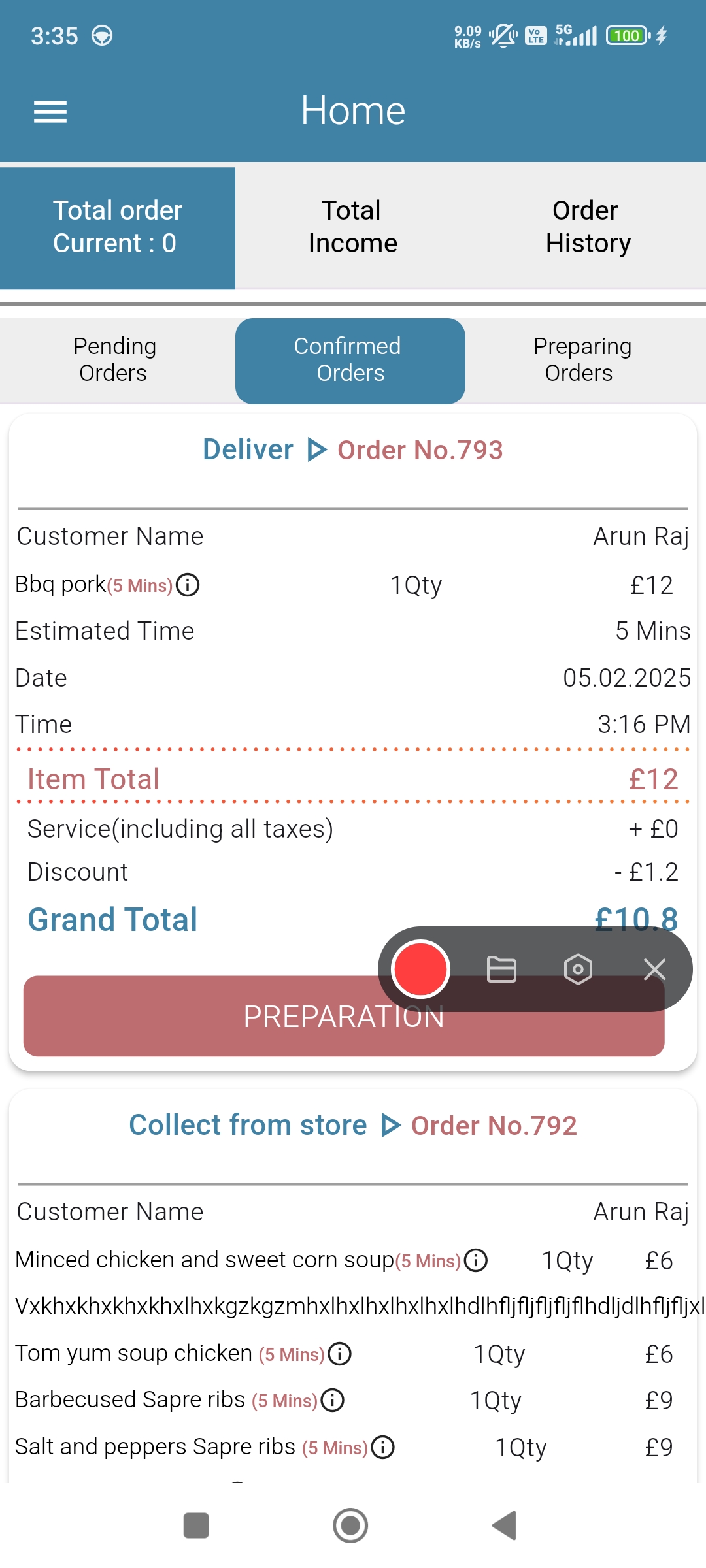Go back using the system back button

(504, 1526)
